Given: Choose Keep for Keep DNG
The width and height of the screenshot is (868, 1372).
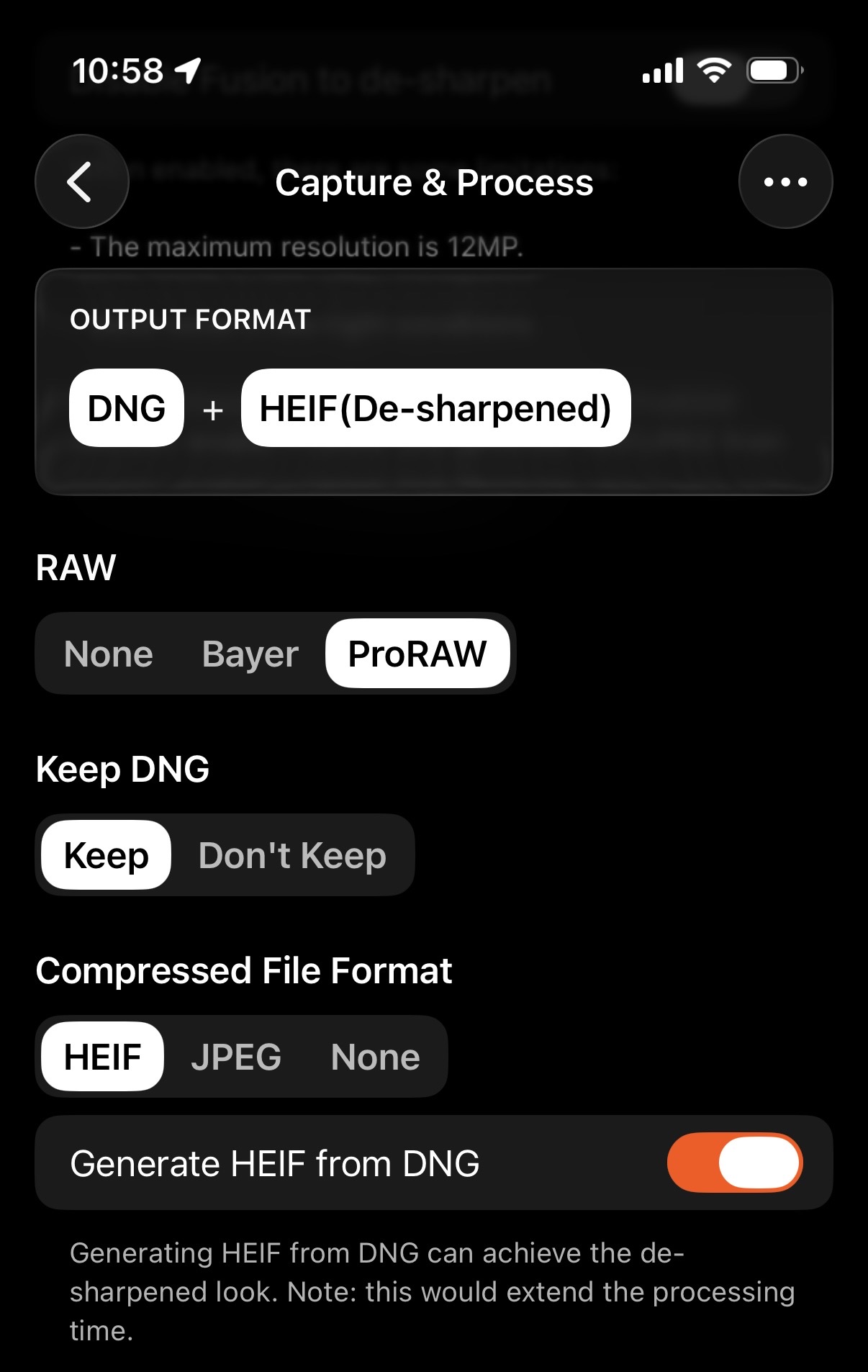Looking at the screenshot, I should click(107, 855).
